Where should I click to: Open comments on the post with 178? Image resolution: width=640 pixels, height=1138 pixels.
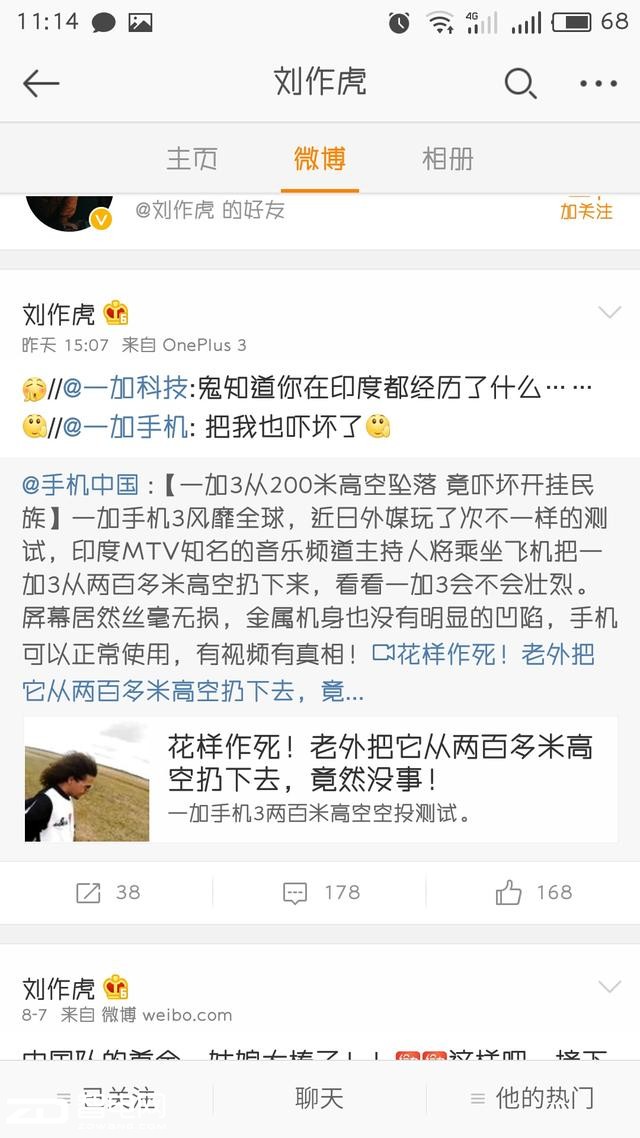(x=321, y=892)
